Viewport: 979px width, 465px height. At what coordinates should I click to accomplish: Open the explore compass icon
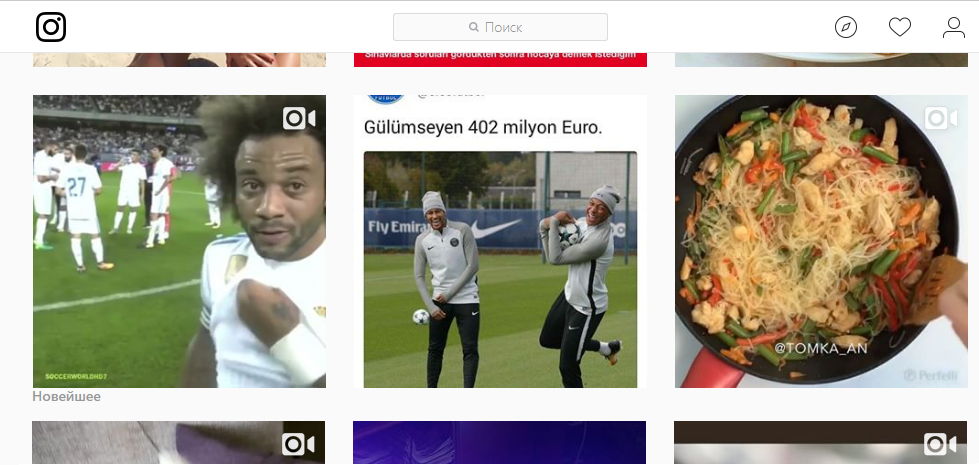[846, 27]
